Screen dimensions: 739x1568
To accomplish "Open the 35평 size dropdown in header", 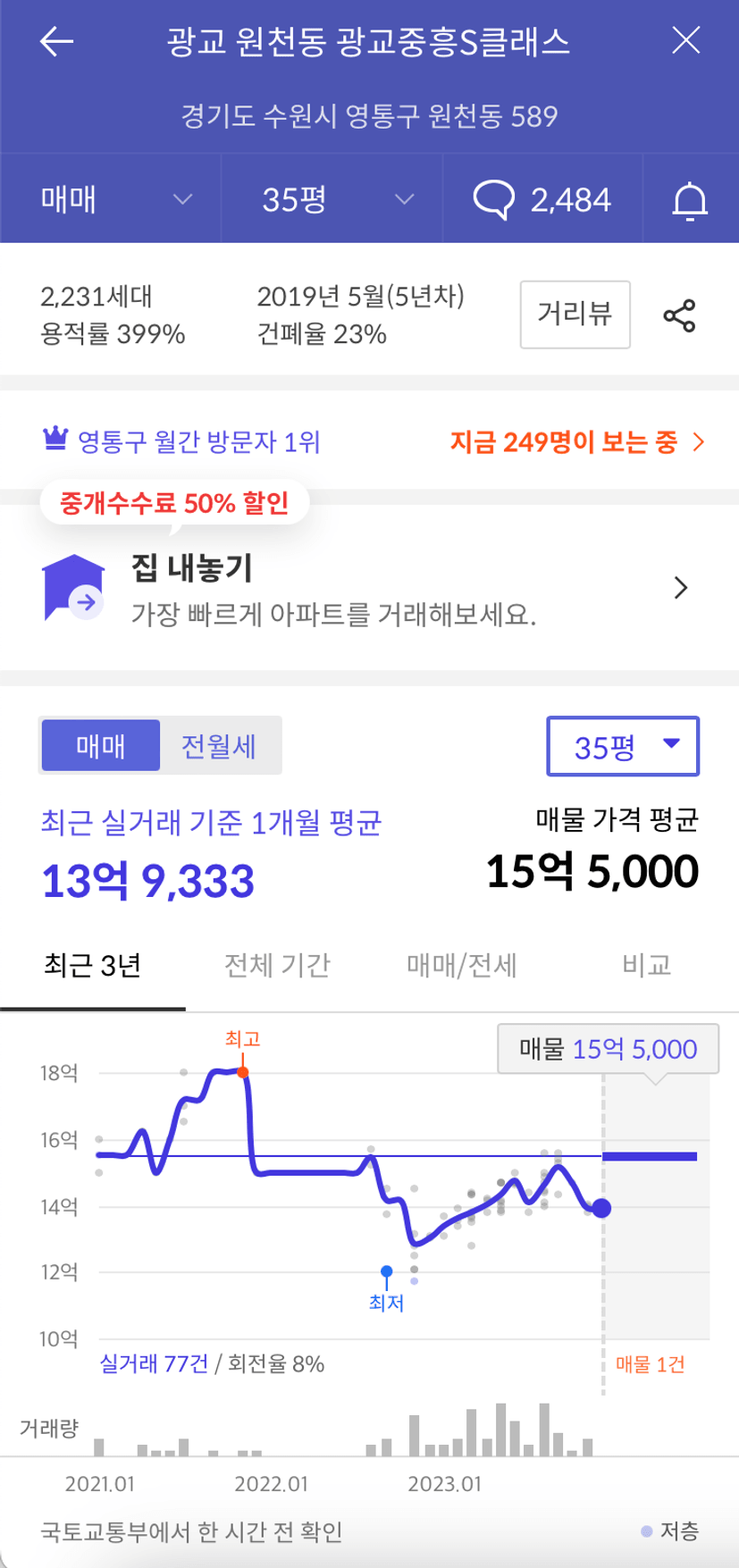I will 332,198.
